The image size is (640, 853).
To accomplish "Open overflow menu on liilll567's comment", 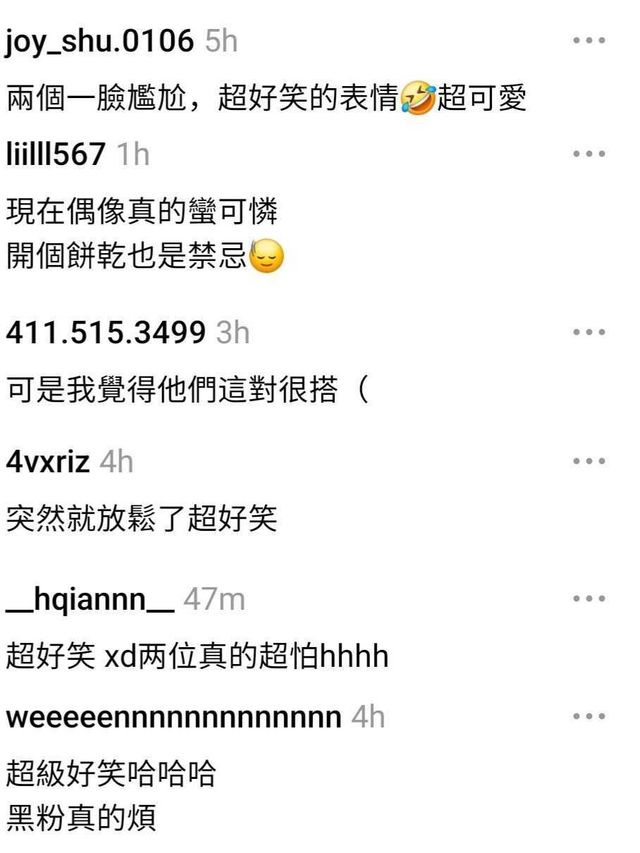I will 589,154.
